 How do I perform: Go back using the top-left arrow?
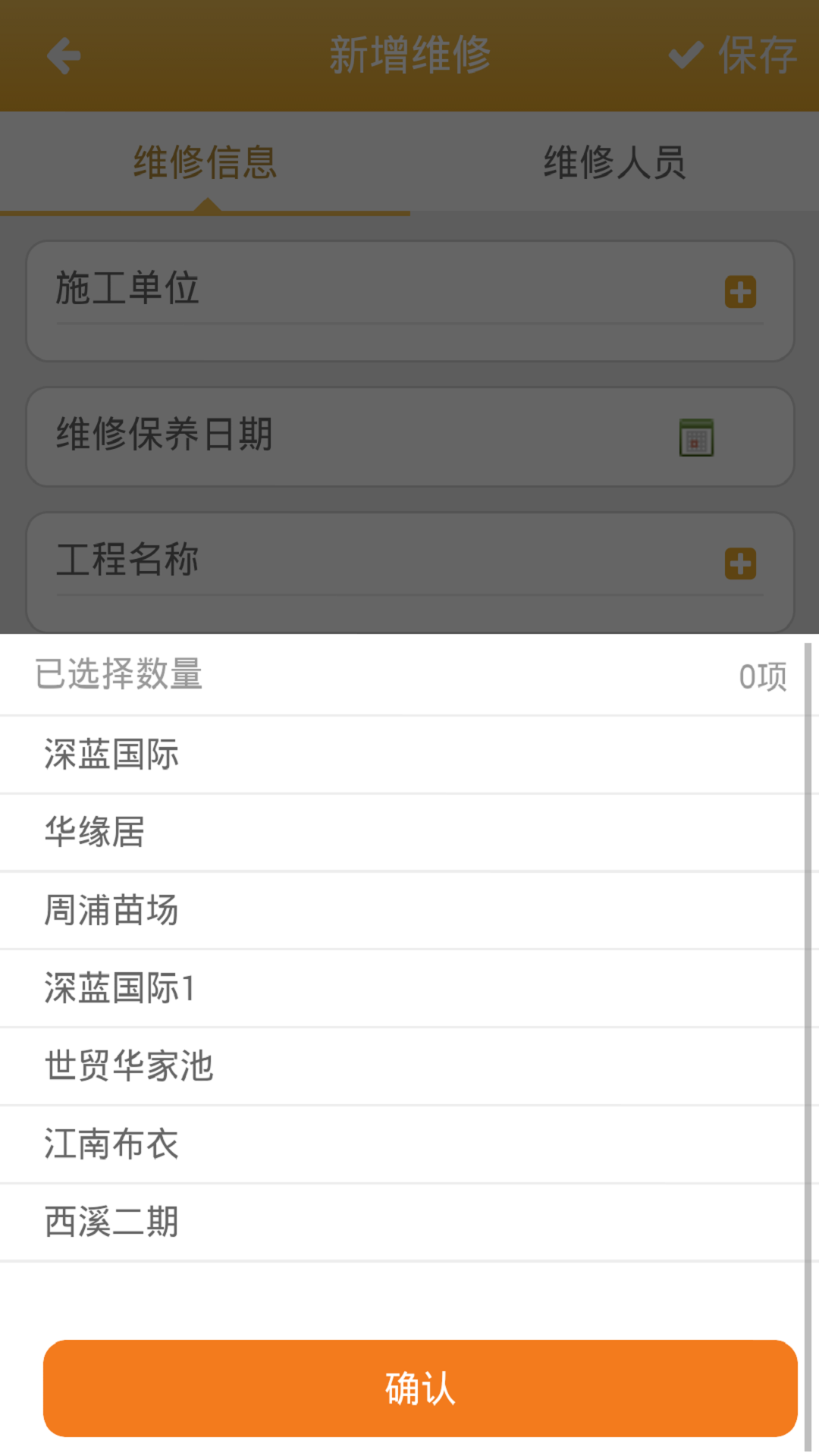(64, 55)
